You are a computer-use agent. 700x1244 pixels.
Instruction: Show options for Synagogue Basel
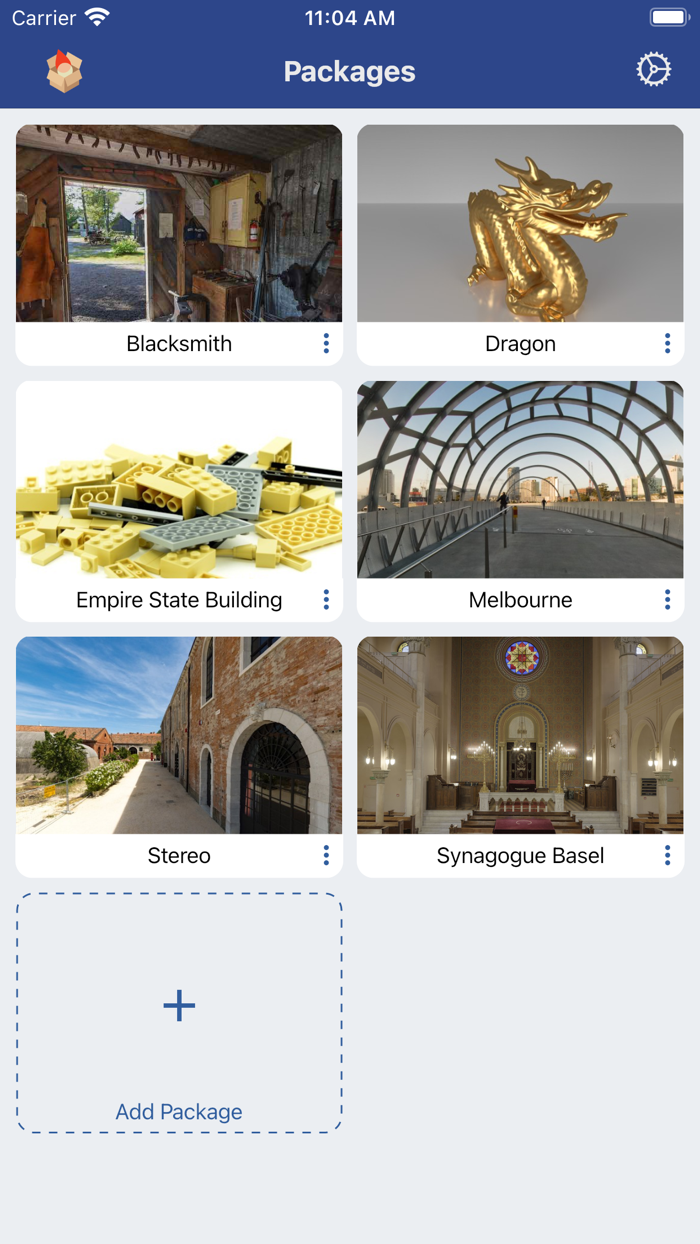[667, 856]
